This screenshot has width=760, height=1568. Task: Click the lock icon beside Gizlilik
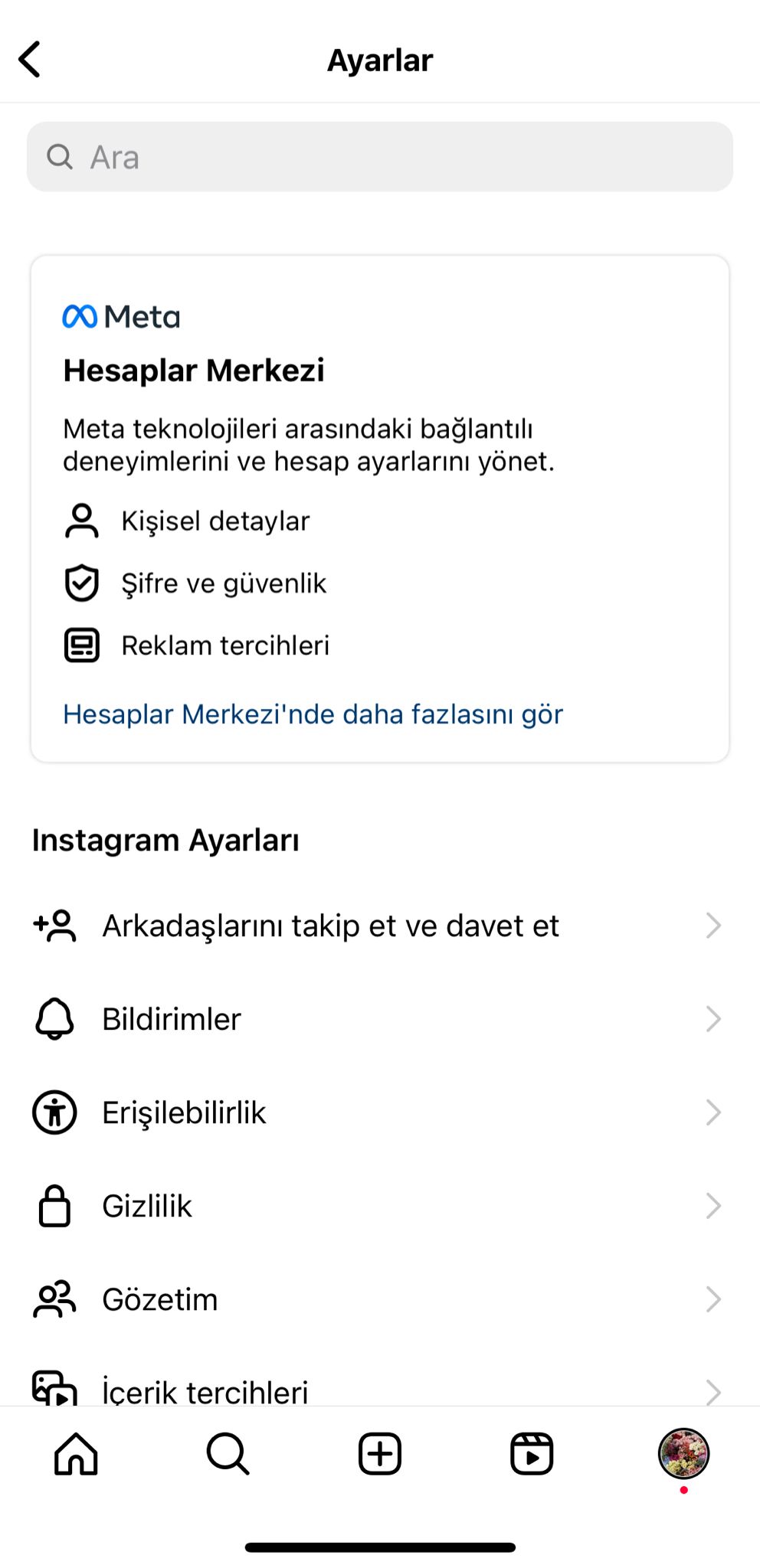[54, 1205]
